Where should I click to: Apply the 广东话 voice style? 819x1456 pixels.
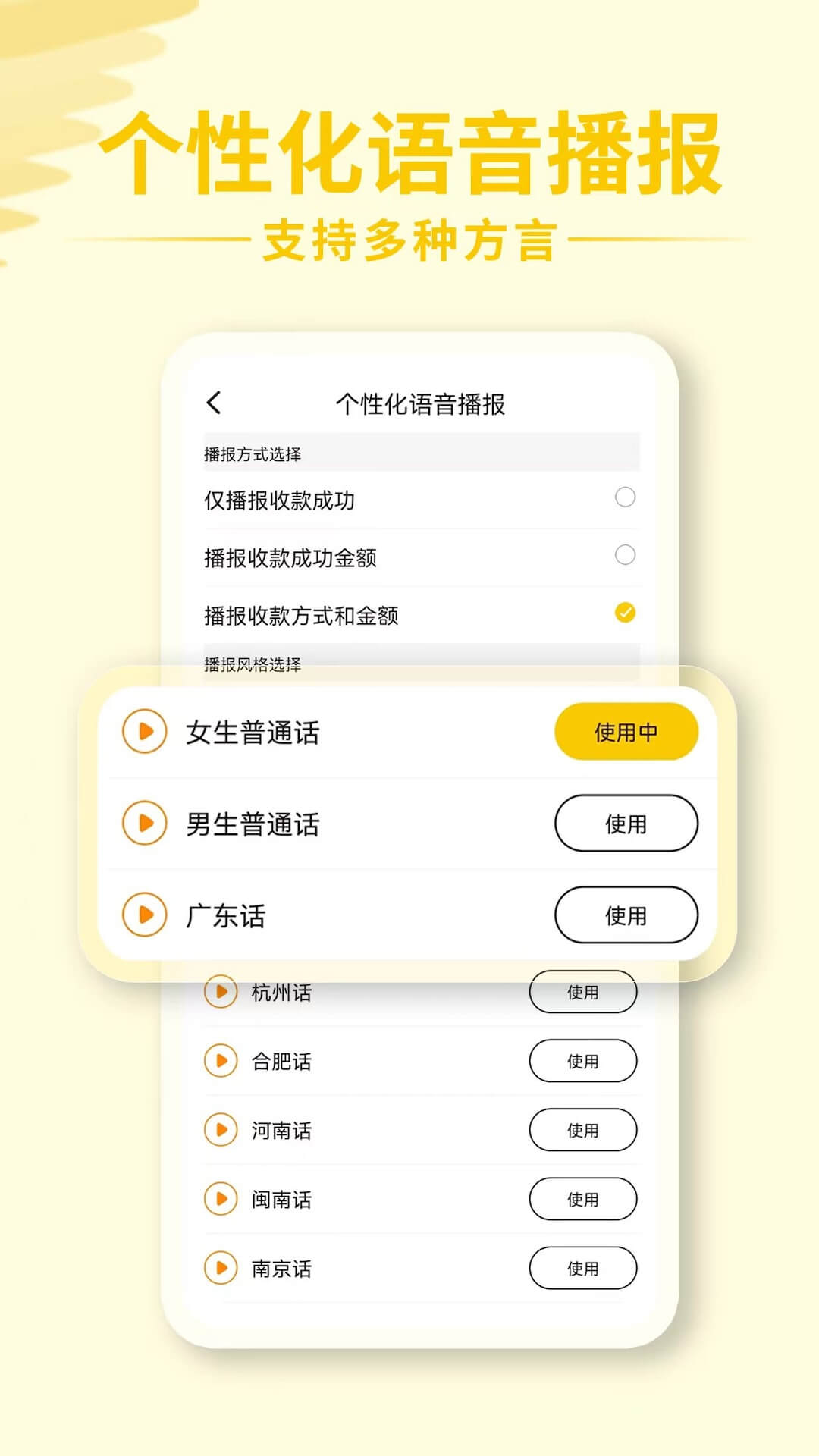point(626,915)
